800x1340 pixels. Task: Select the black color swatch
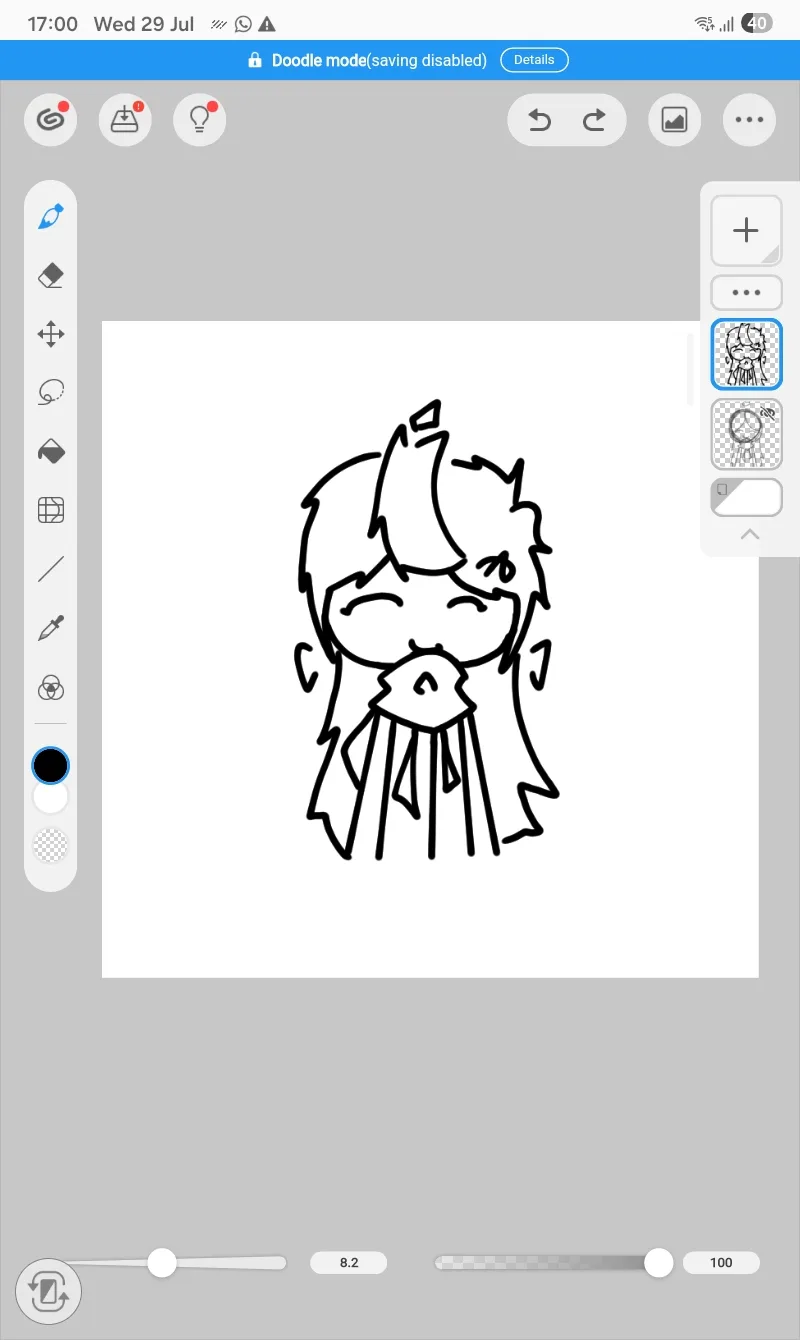pos(50,766)
